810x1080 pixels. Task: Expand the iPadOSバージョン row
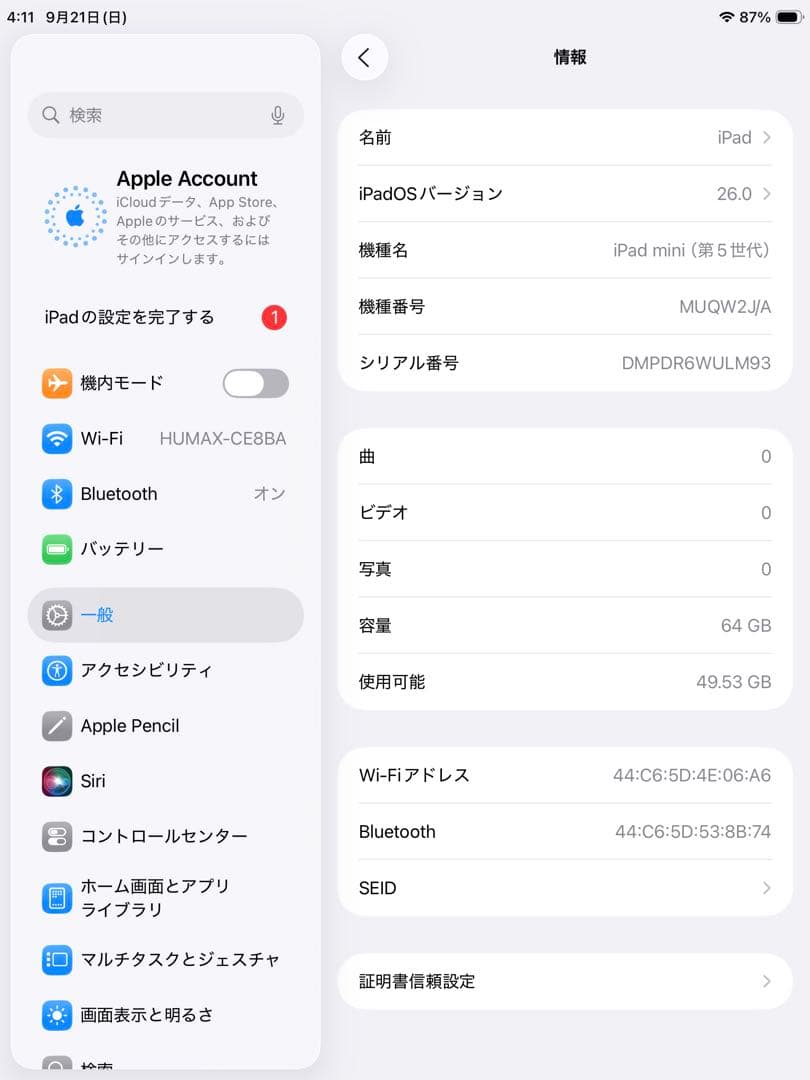click(565, 194)
